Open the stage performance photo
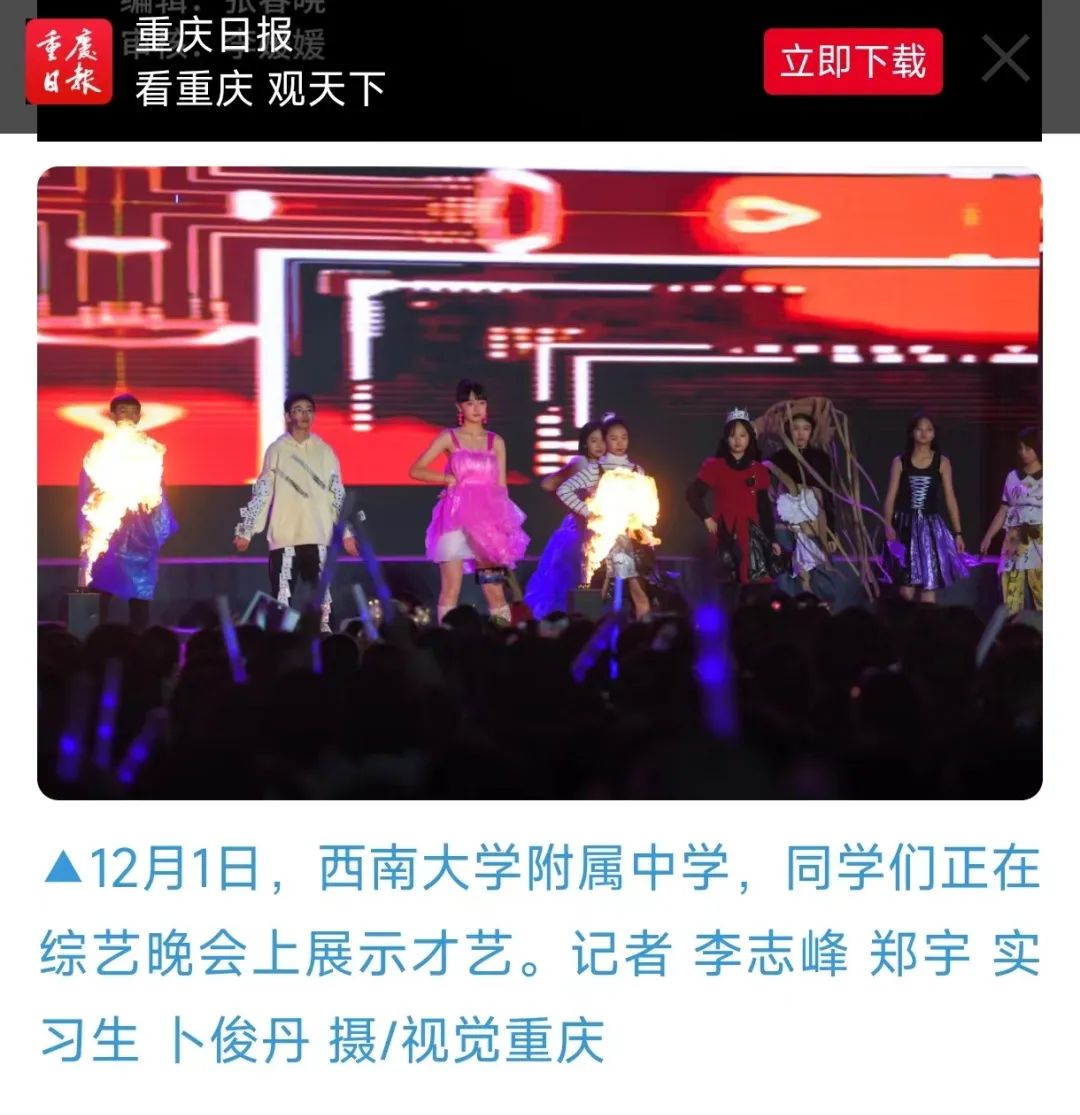 click(540, 483)
